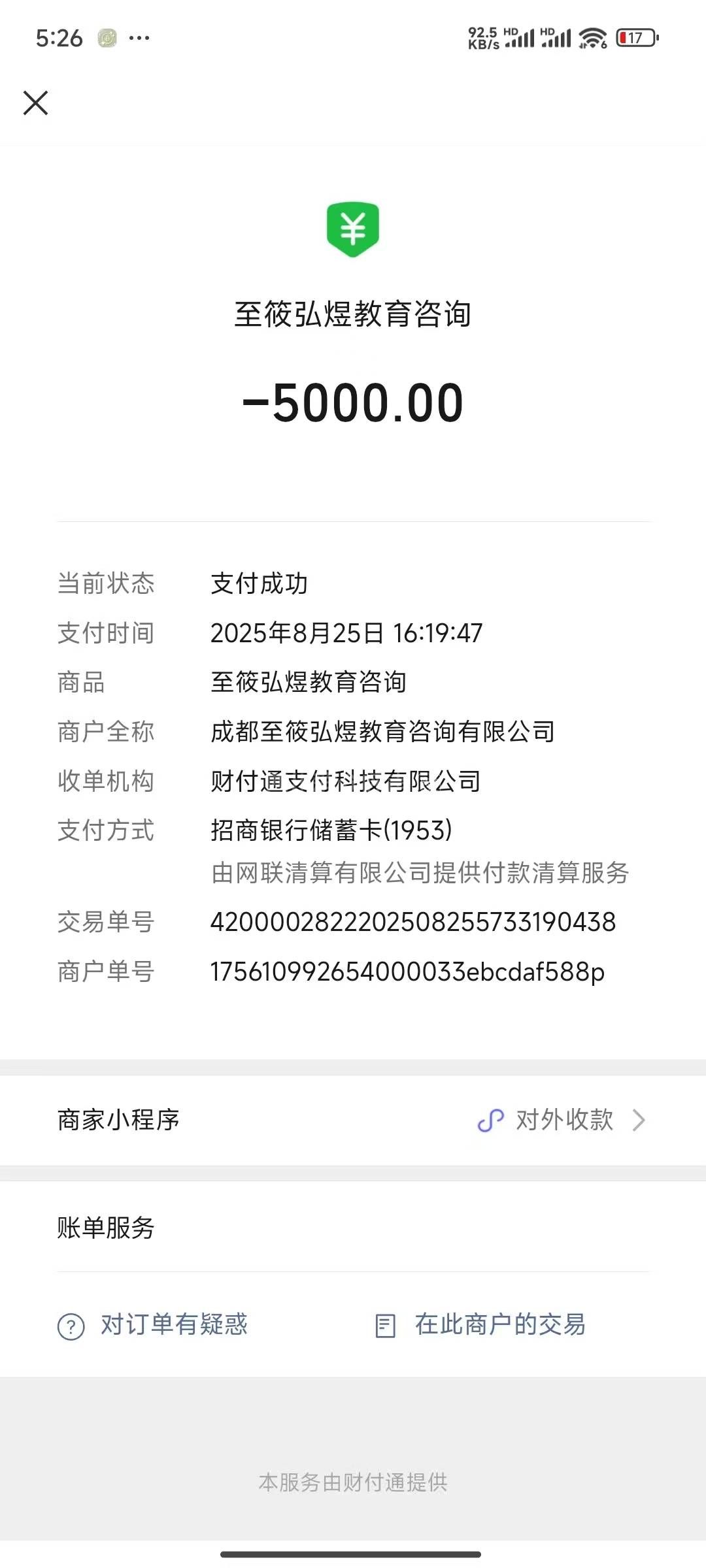
Task: Close the payment details page
Action: point(35,103)
